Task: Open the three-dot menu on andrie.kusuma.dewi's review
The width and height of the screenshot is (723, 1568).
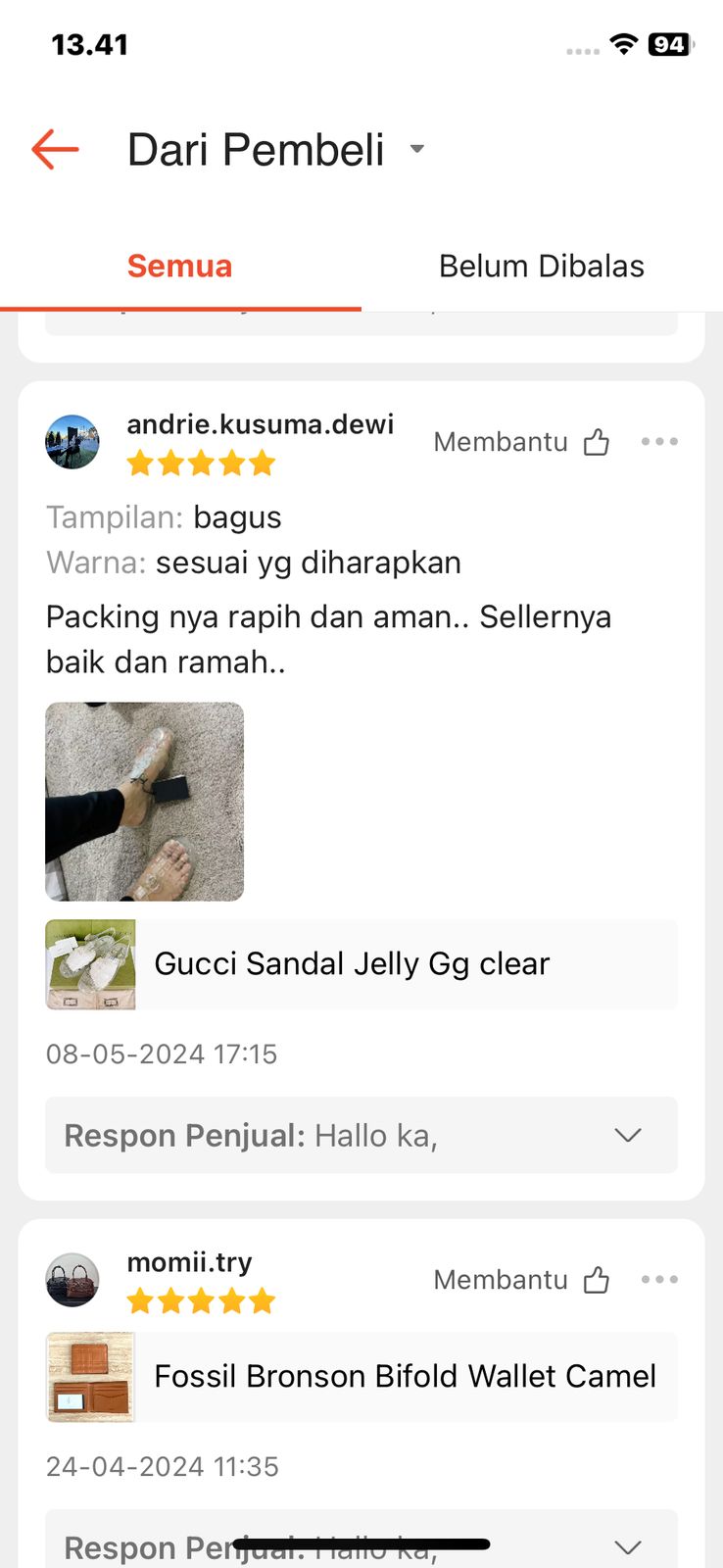Action: 659,442
